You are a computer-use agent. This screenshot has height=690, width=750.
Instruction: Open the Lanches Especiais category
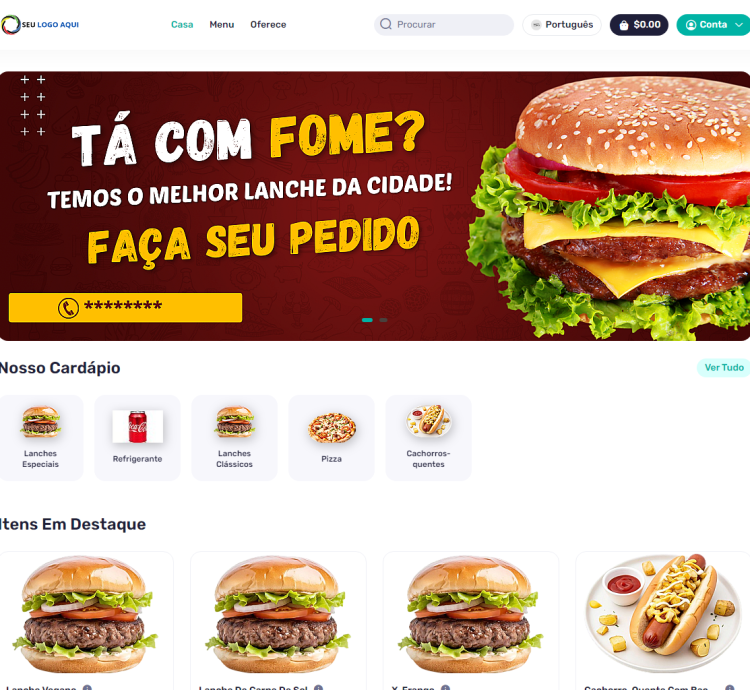pyautogui.click(x=41, y=437)
